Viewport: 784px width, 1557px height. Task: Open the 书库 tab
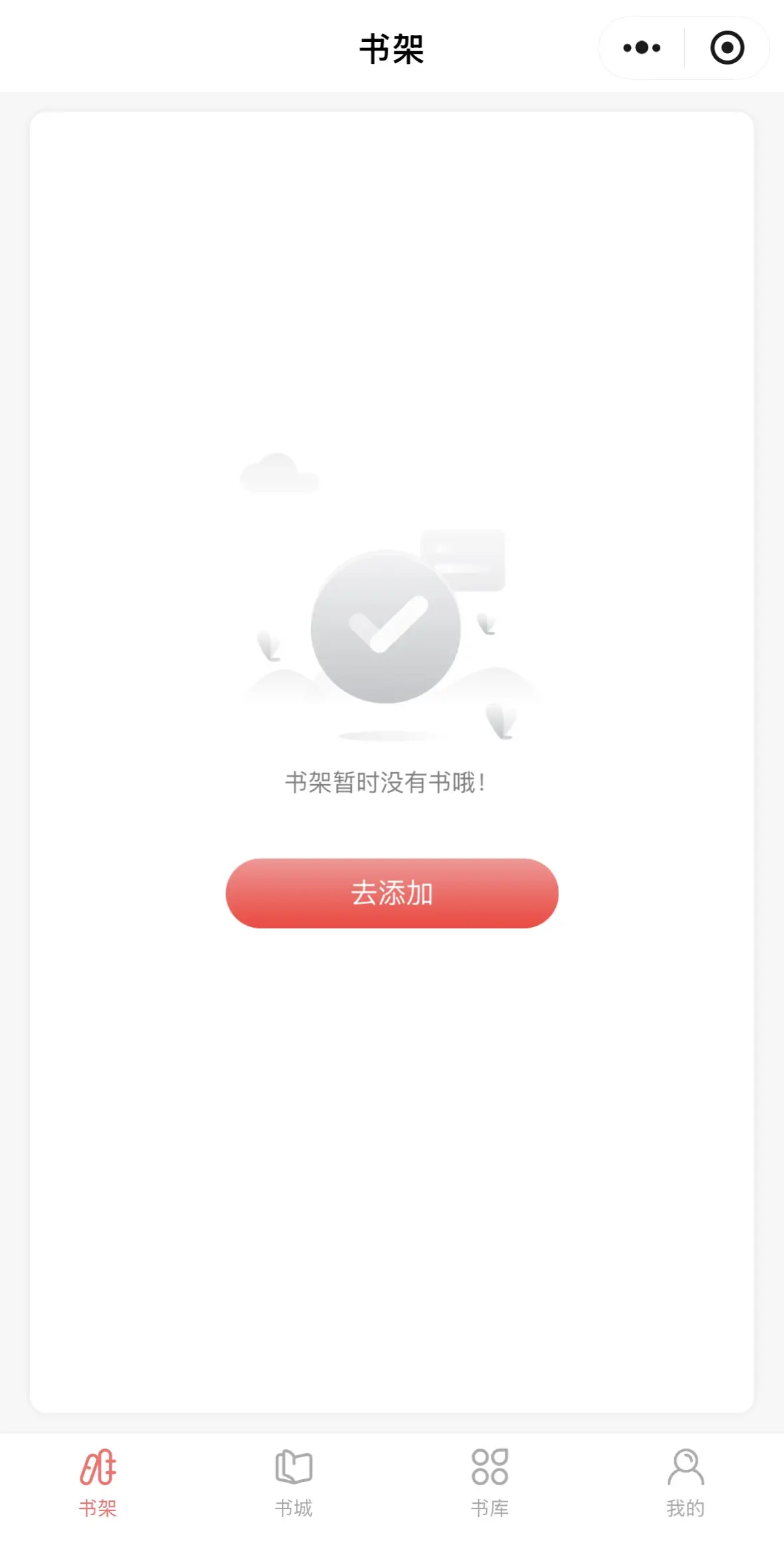pyautogui.click(x=489, y=1483)
